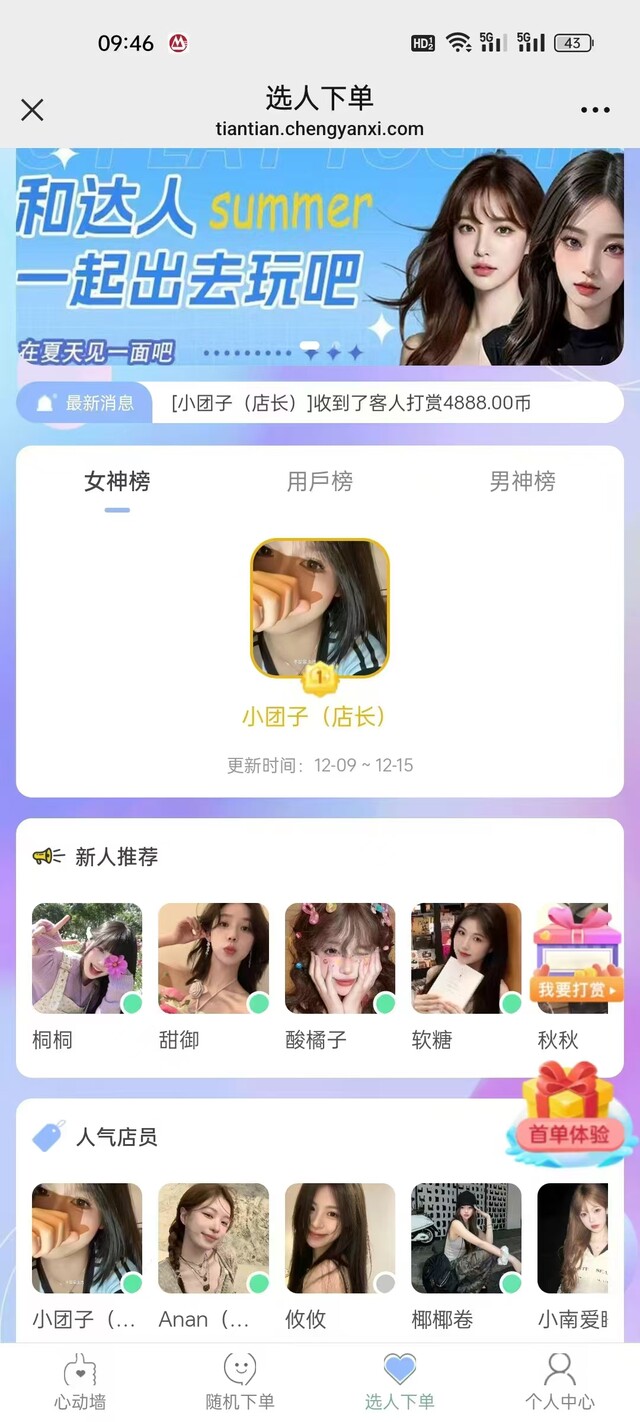Image resolution: width=640 pixels, height=1422 pixels.
Task: Open the 首单体验 floating gift button
Action: tap(568, 1115)
